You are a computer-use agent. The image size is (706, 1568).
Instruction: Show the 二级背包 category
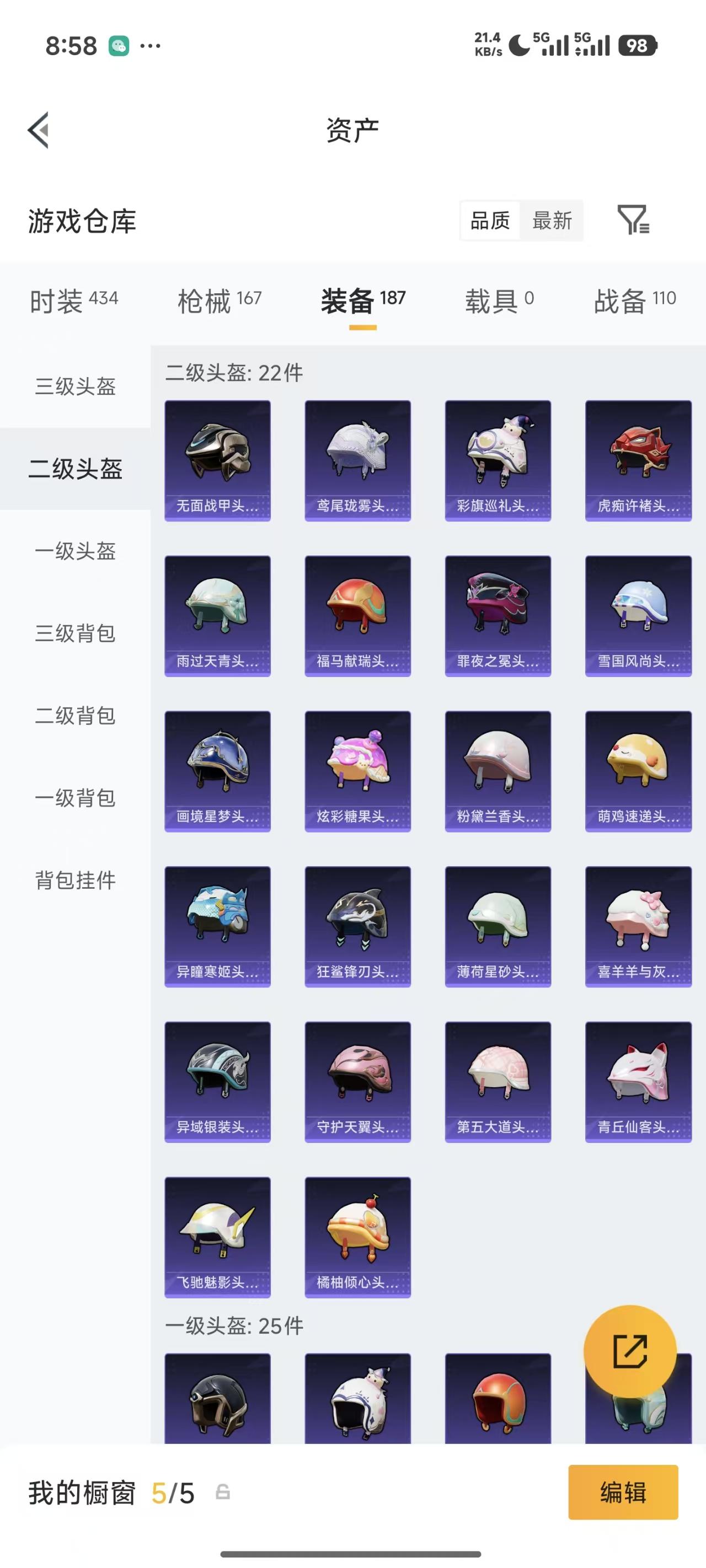(76, 715)
